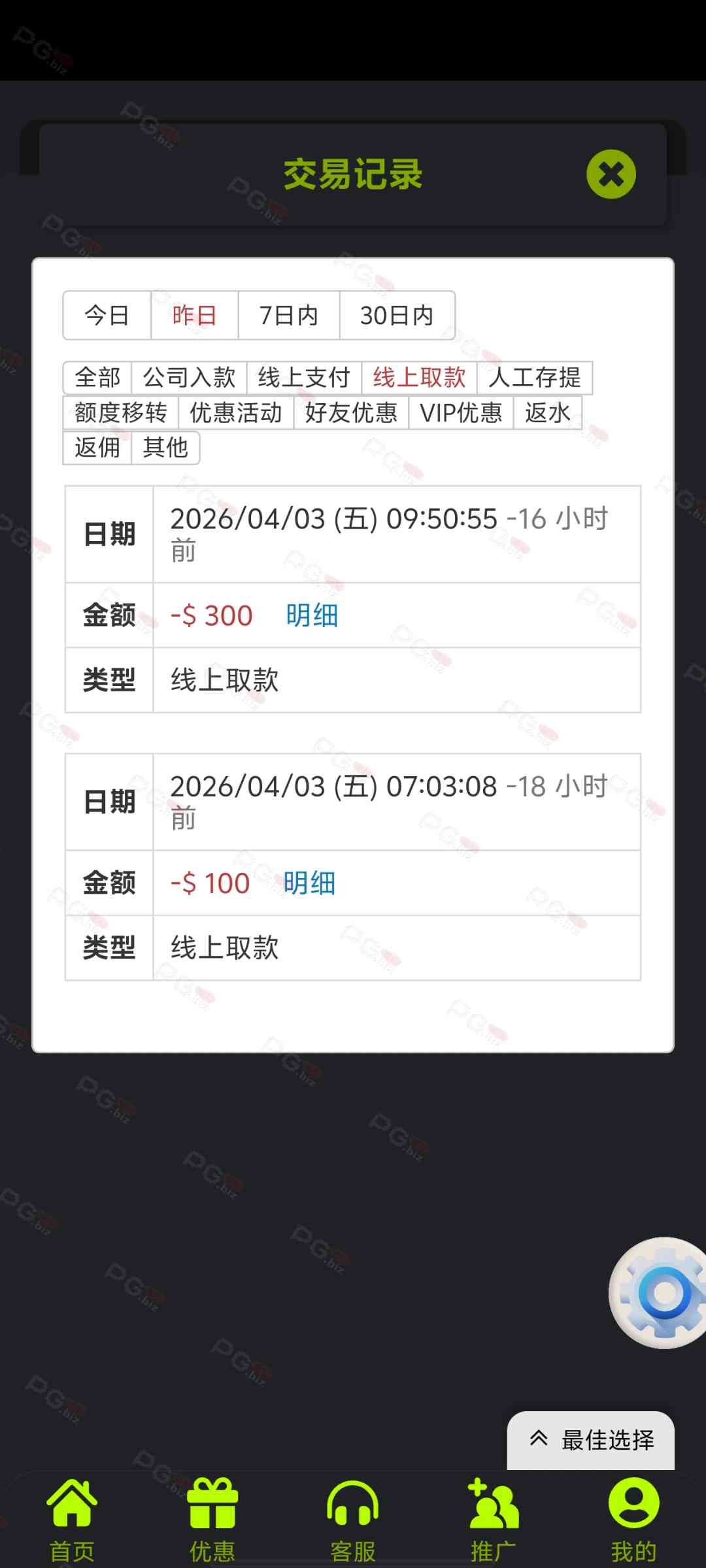Expand the 最佳选择 panel
The width and height of the screenshot is (706, 1568).
[591, 1440]
